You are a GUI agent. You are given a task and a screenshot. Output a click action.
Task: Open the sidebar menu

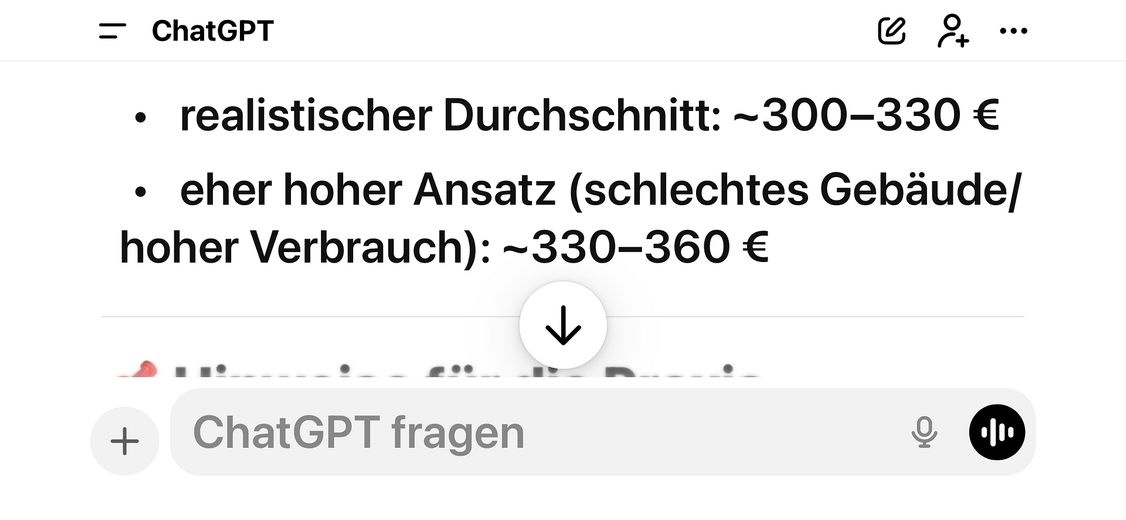point(112,31)
